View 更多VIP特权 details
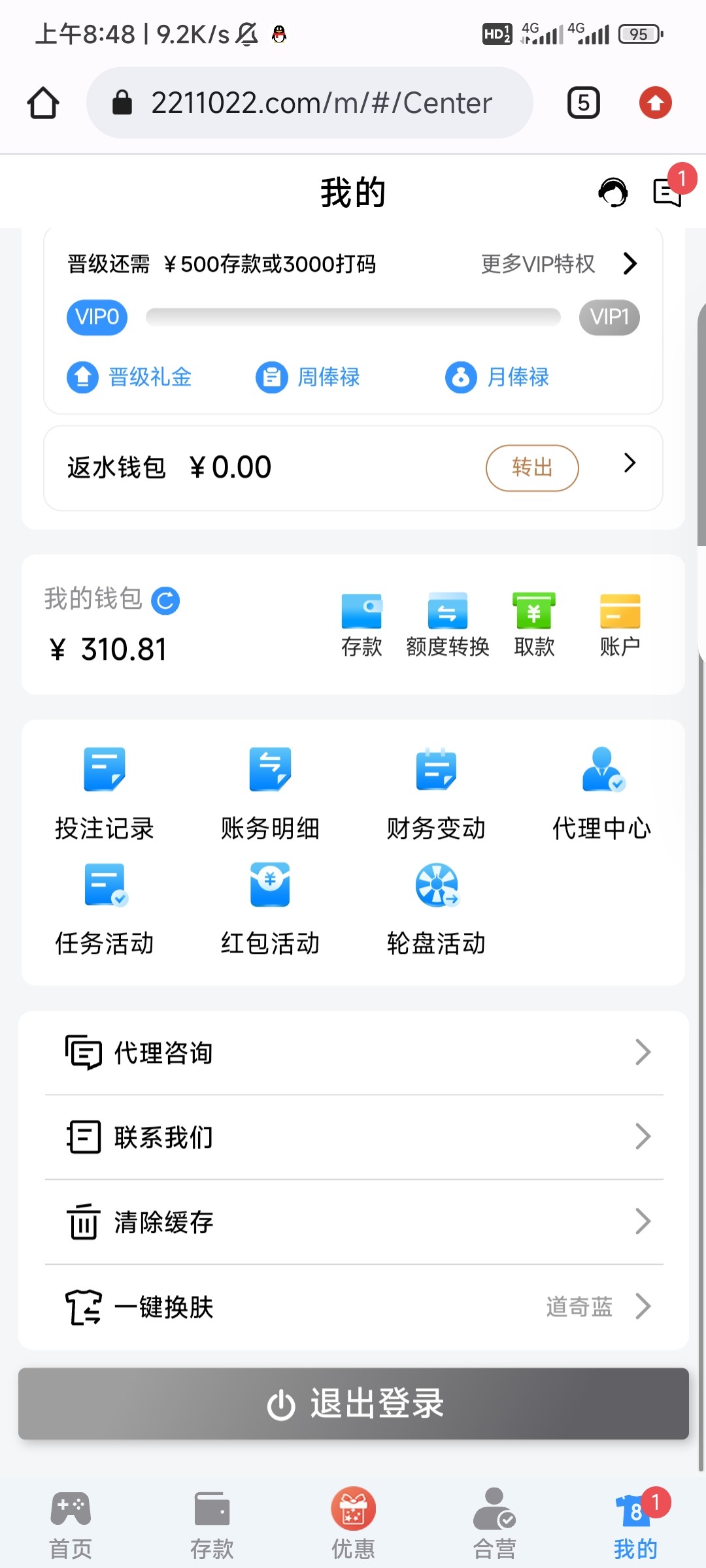 pos(558,264)
